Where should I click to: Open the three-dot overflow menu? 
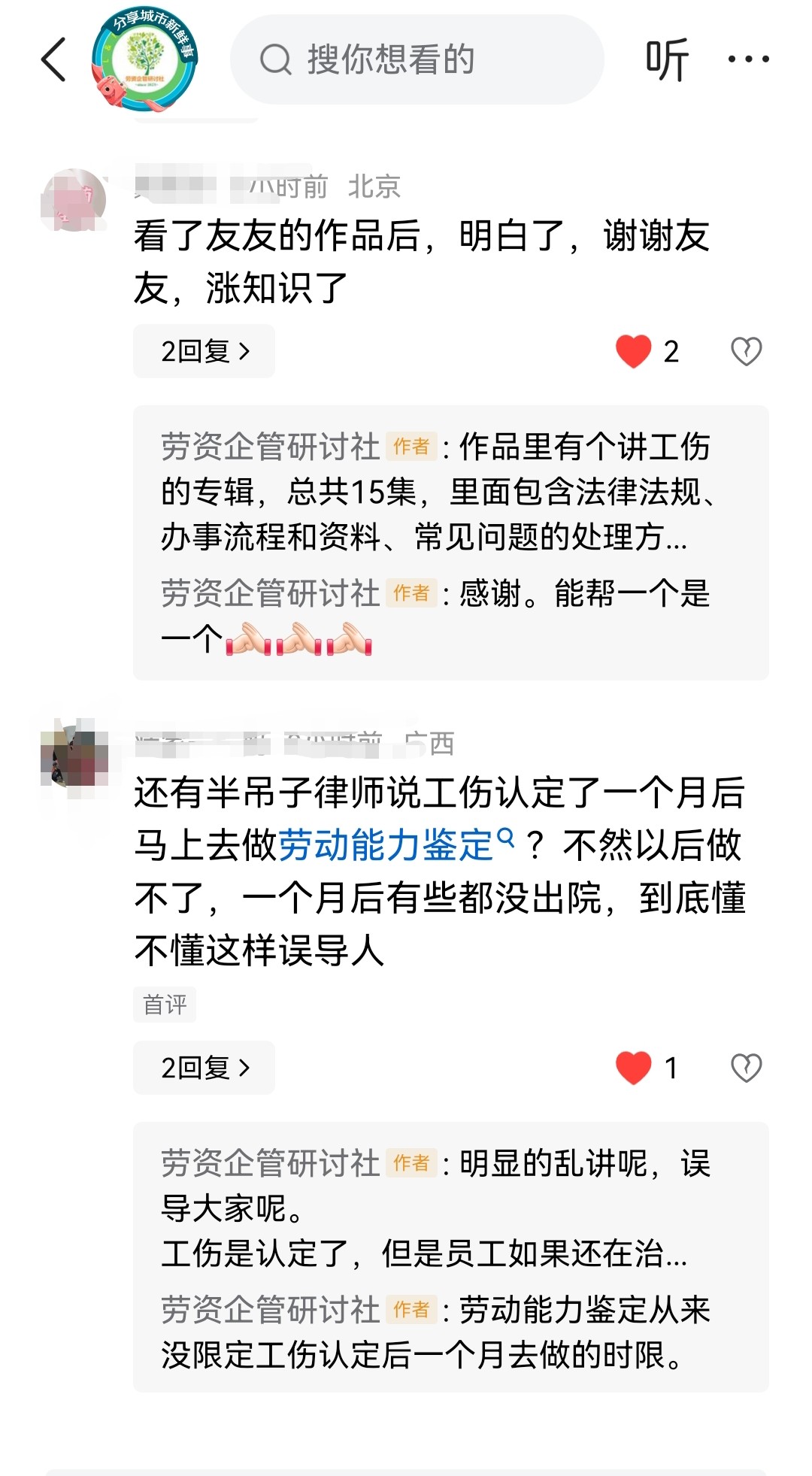click(x=748, y=59)
